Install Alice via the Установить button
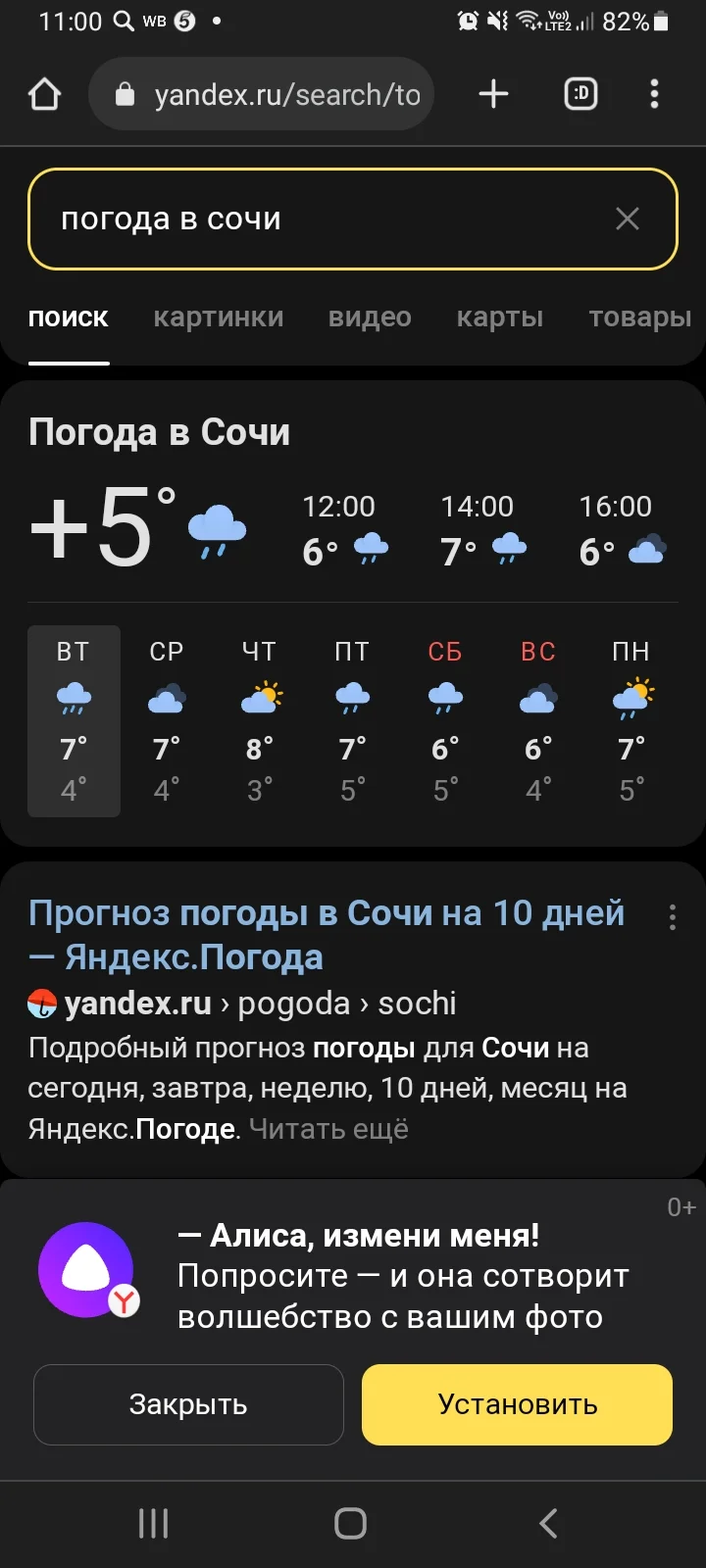706x1568 pixels. pos(517,1404)
